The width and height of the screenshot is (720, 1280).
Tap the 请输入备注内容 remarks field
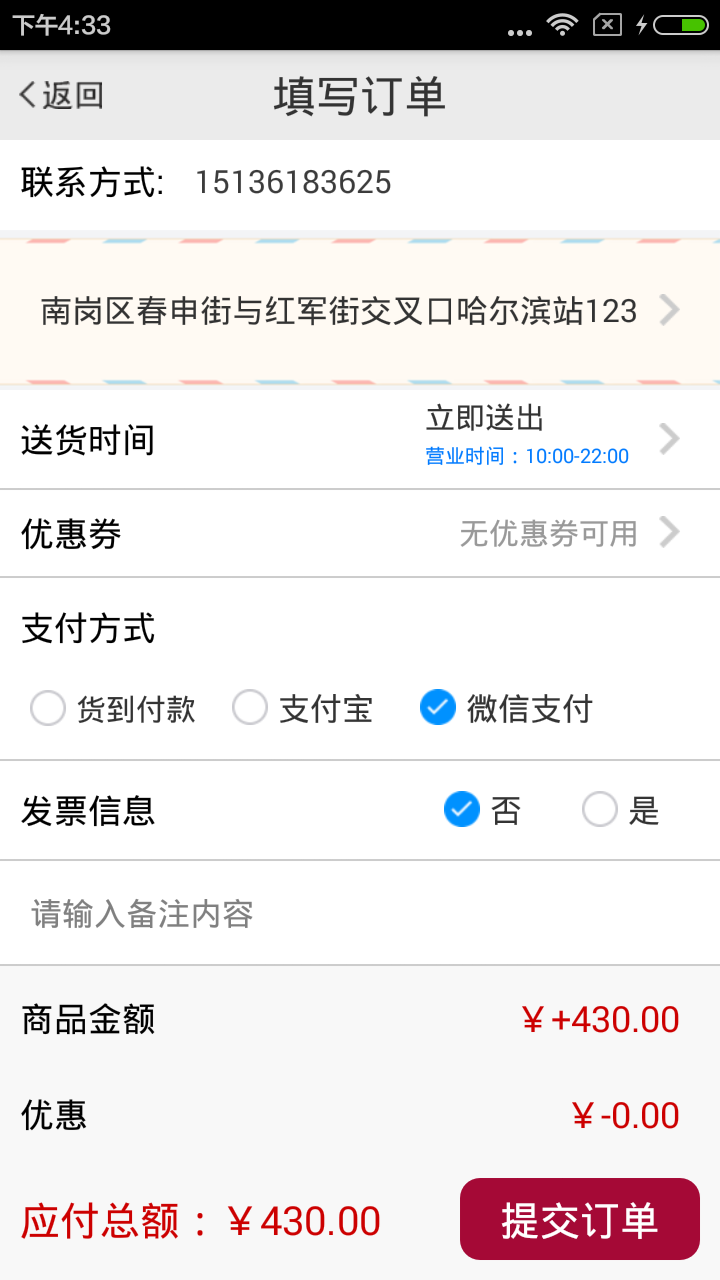[x=360, y=913]
